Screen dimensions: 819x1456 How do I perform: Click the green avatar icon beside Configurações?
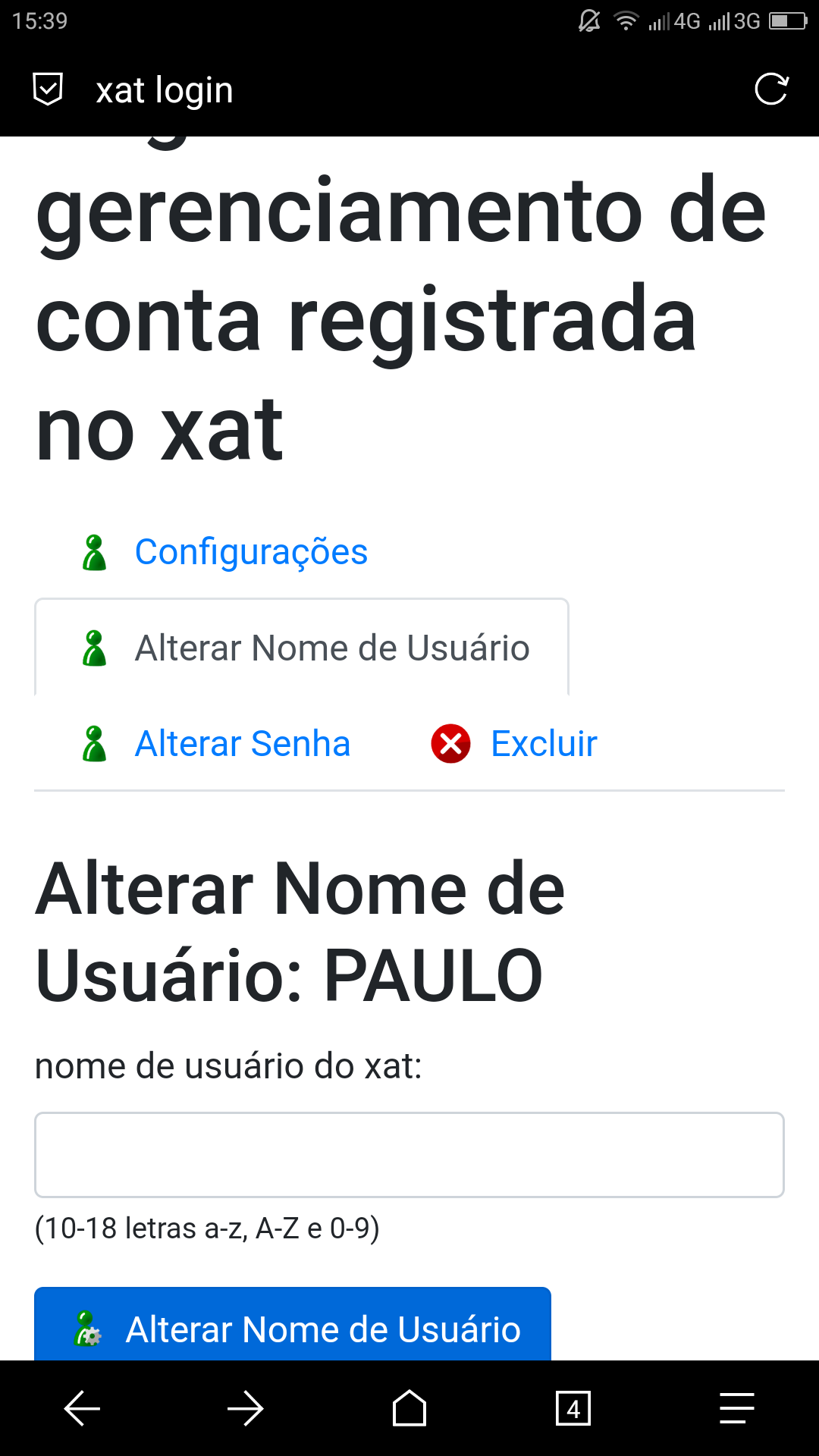point(94,553)
